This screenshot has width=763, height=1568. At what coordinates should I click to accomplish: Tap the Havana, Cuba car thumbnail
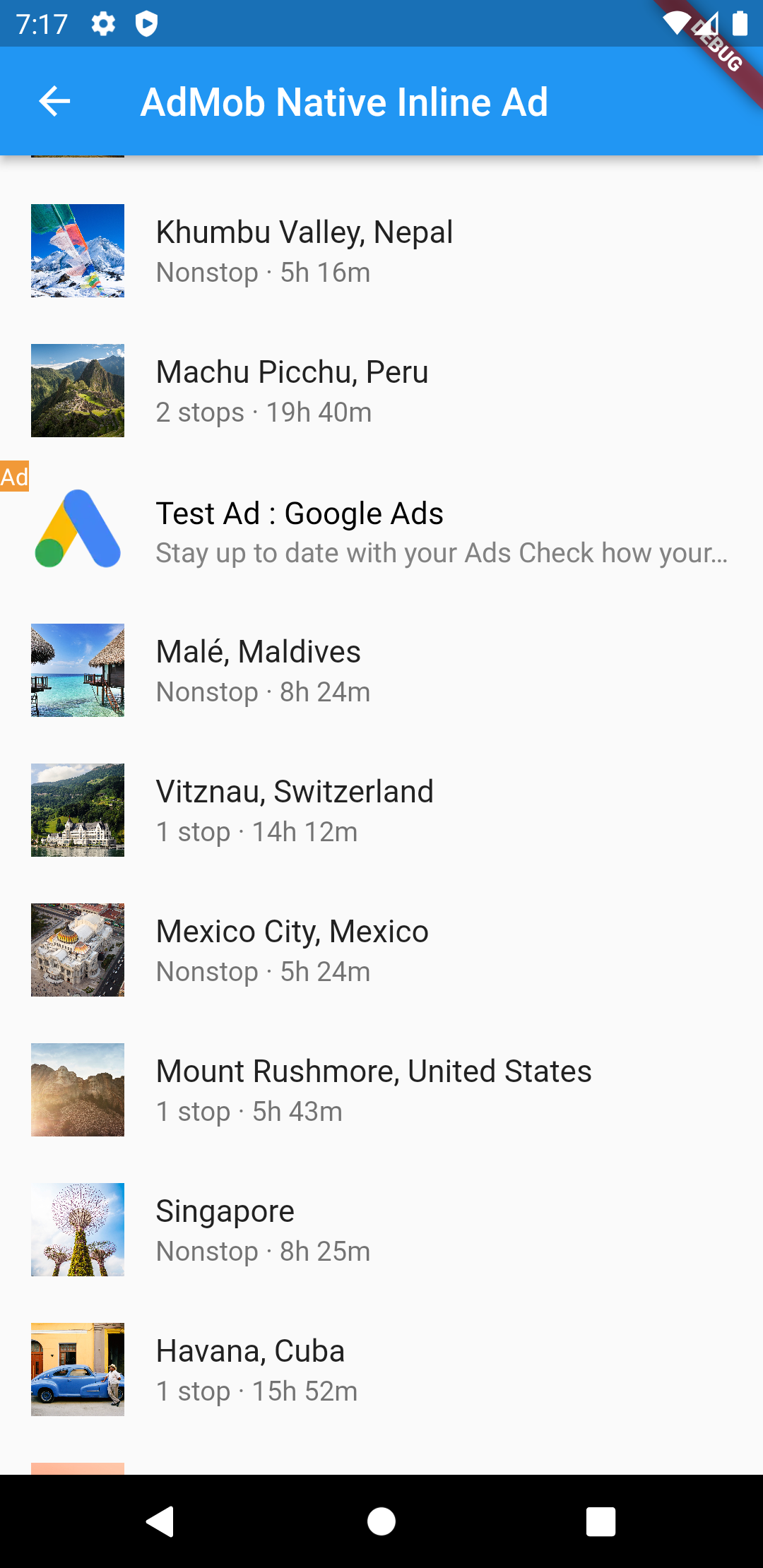pyautogui.click(x=76, y=1370)
